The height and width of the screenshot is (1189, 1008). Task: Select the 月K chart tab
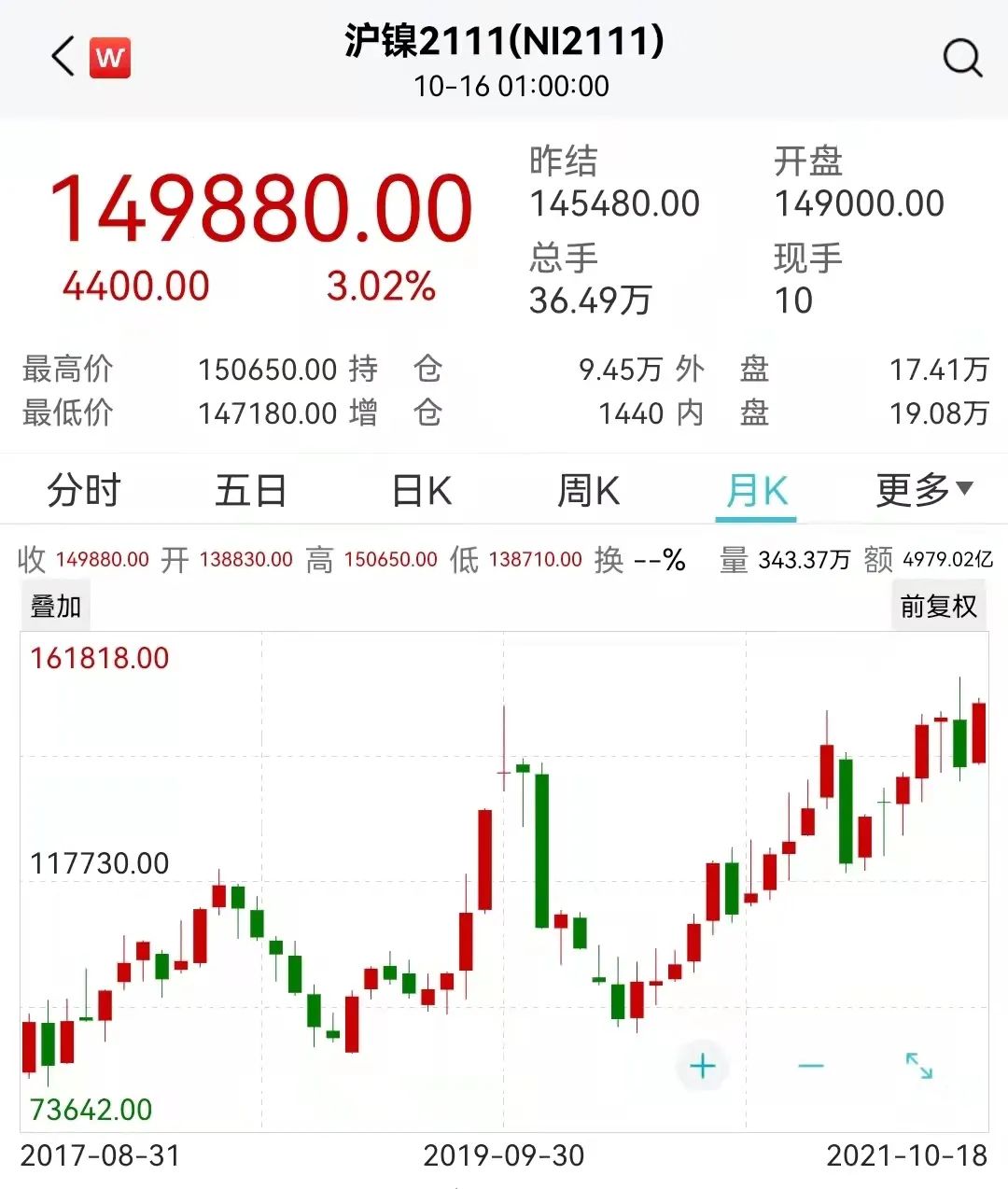click(x=756, y=490)
